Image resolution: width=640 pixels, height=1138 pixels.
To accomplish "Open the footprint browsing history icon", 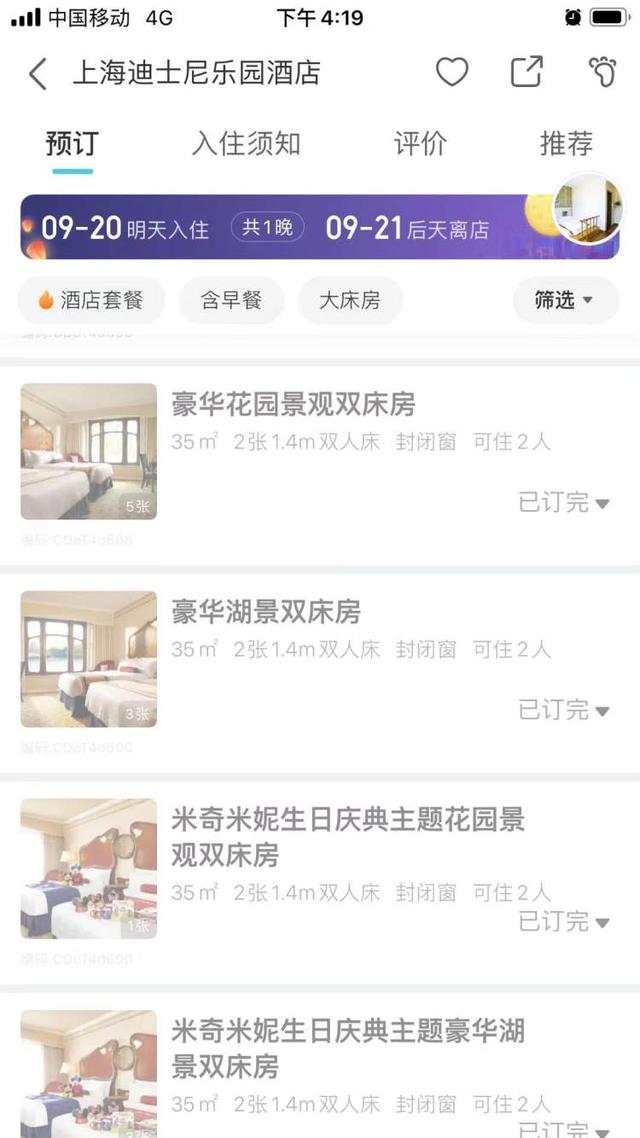I will pyautogui.click(x=602, y=72).
